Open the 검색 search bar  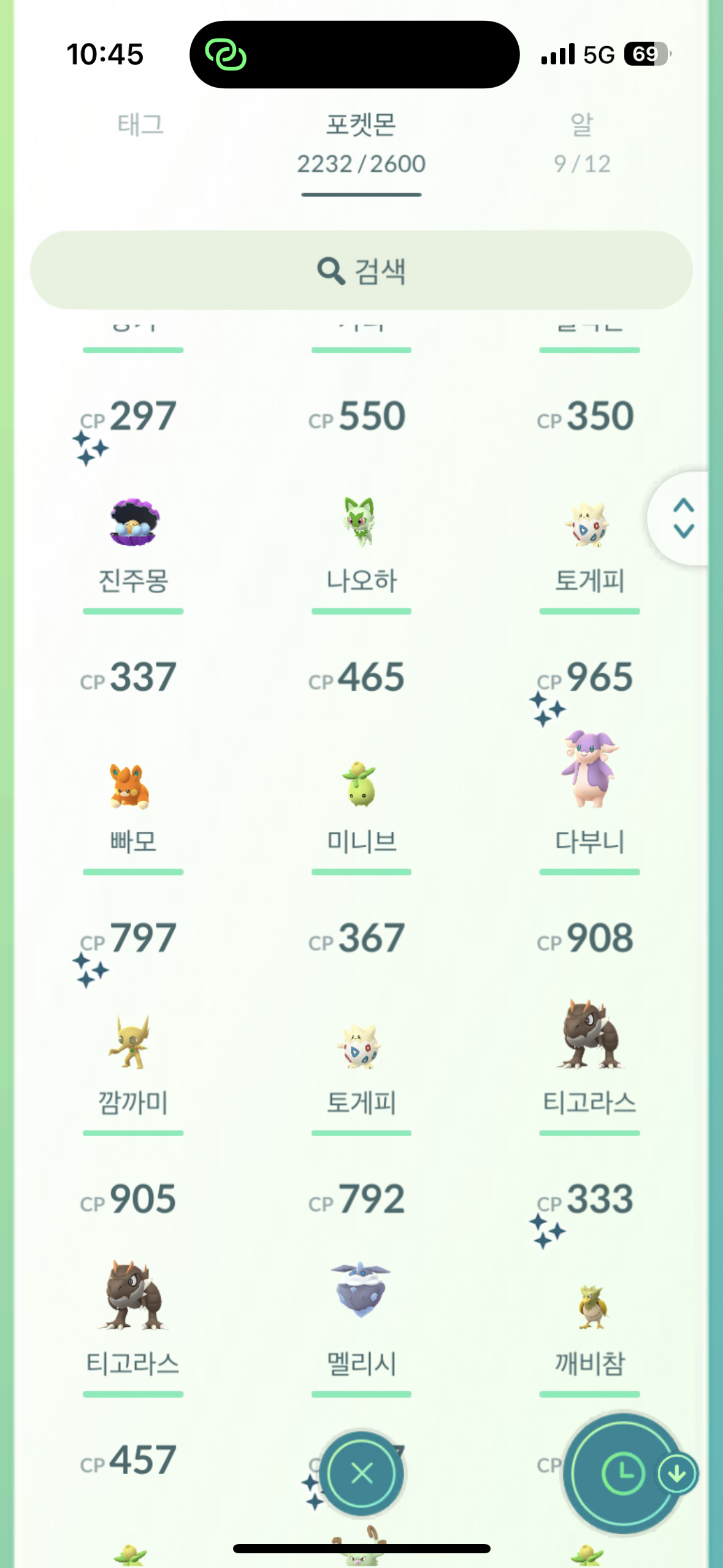tap(361, 271)
